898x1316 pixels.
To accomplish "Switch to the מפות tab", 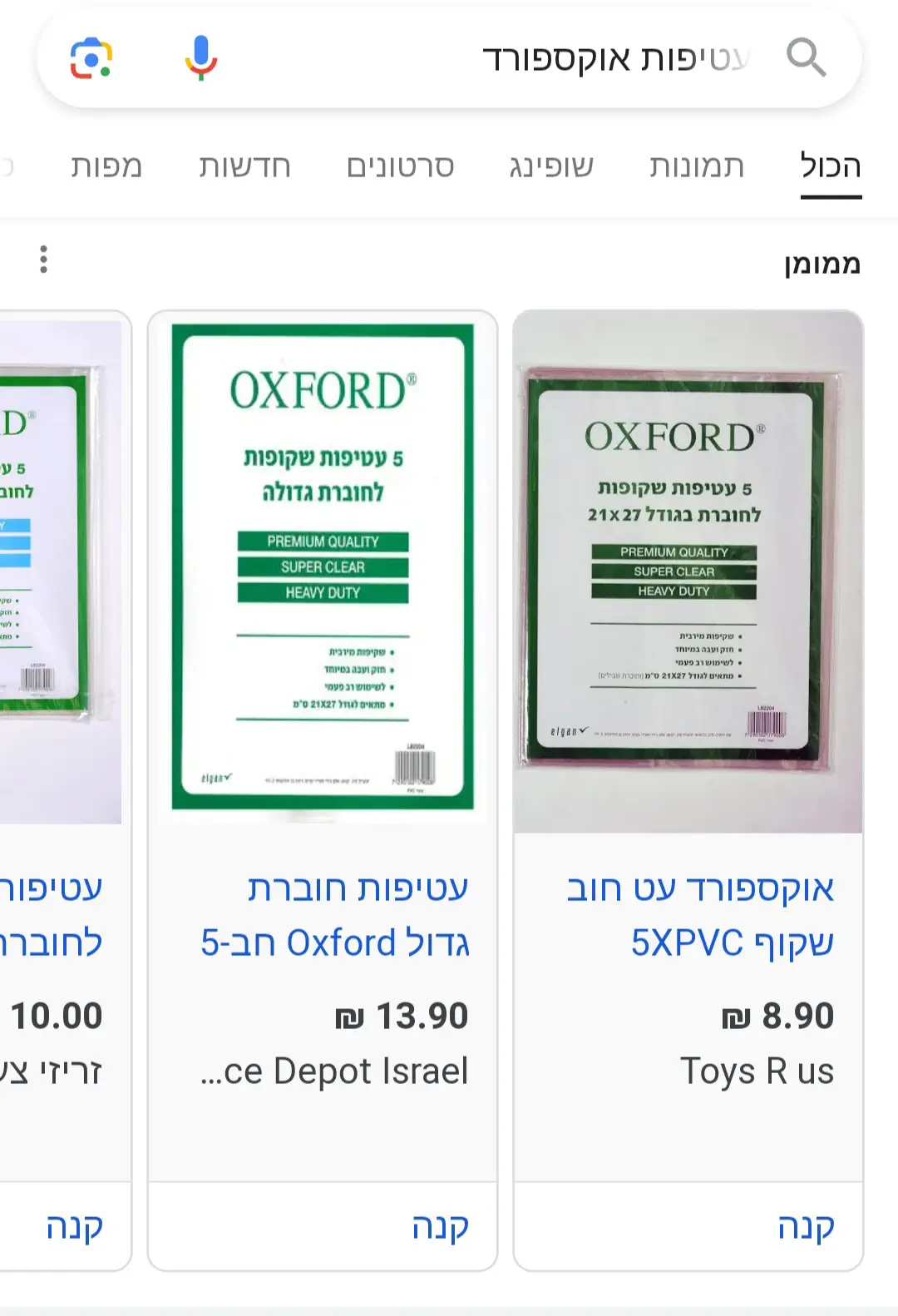I will [x=106, y=166].
